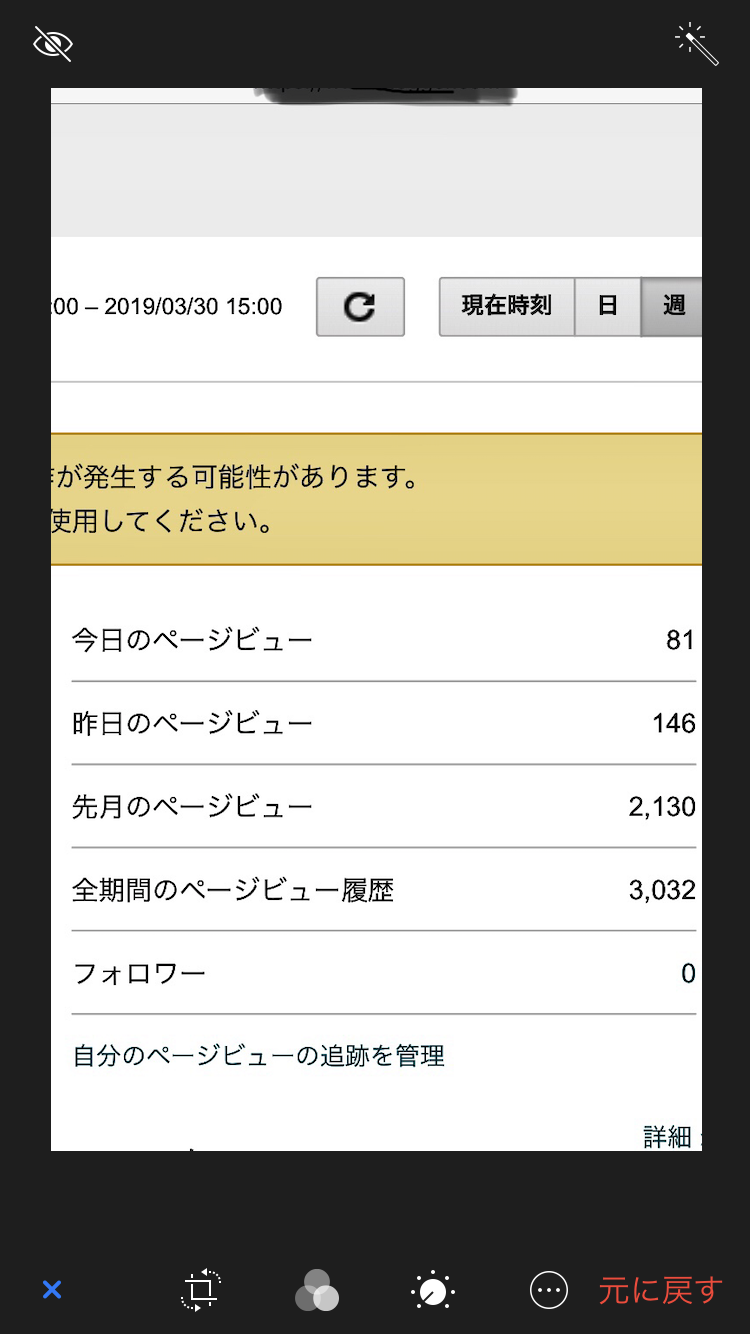Open the crop and rotate tool
The height and width of the screenshot is (1334, 750).
tap(201, 1290)
